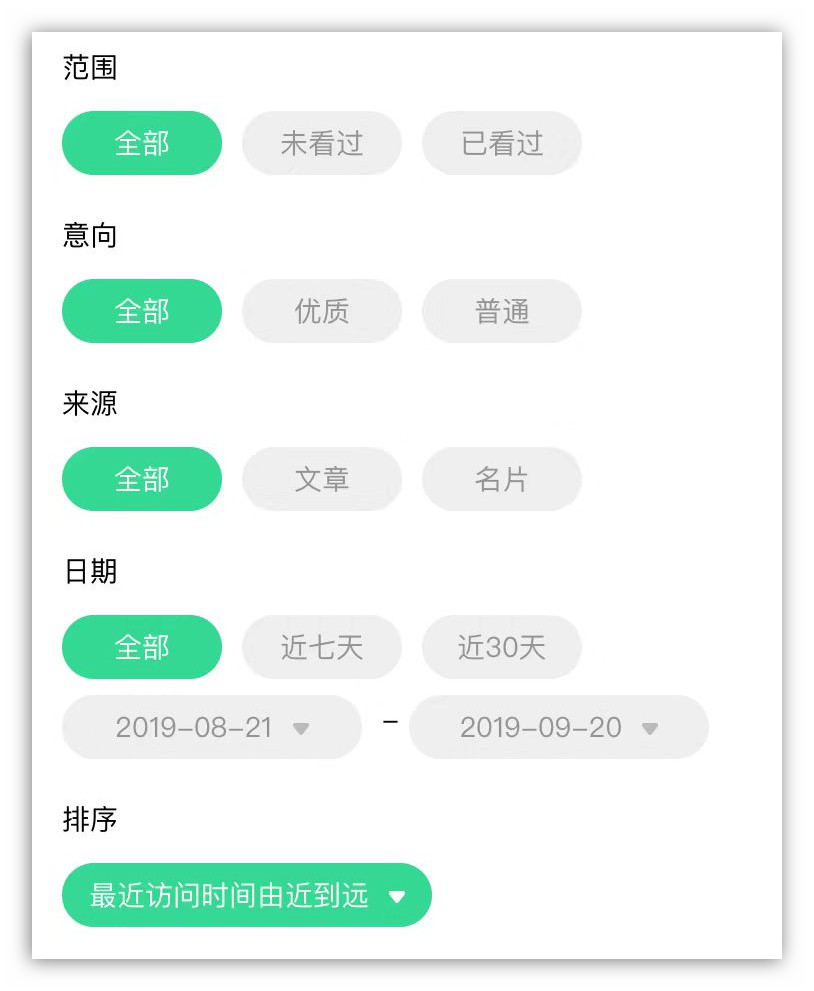
Task: Choose 普通 intent filter
Action: tap(501, 311)
